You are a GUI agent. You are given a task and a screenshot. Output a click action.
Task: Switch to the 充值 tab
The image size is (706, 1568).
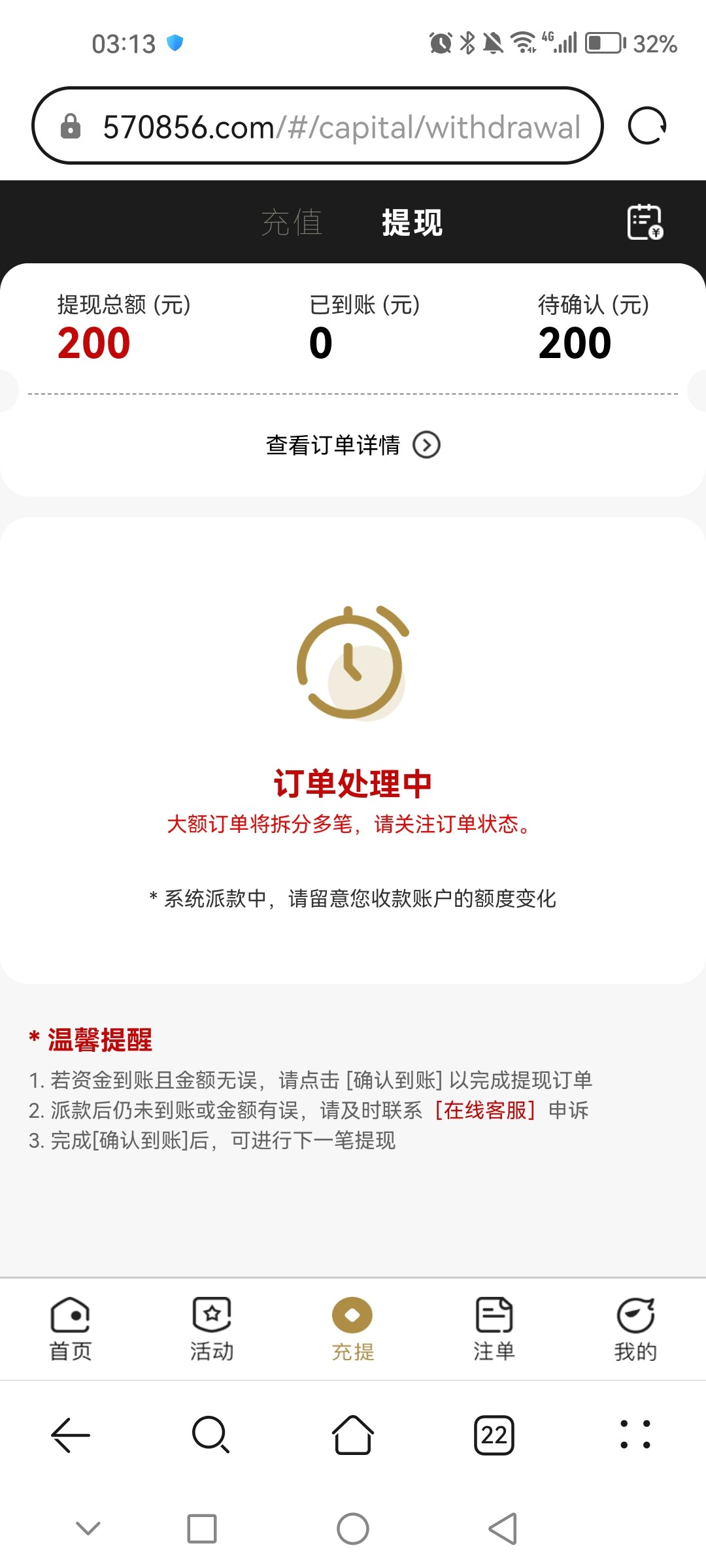[x=292, y=222]
